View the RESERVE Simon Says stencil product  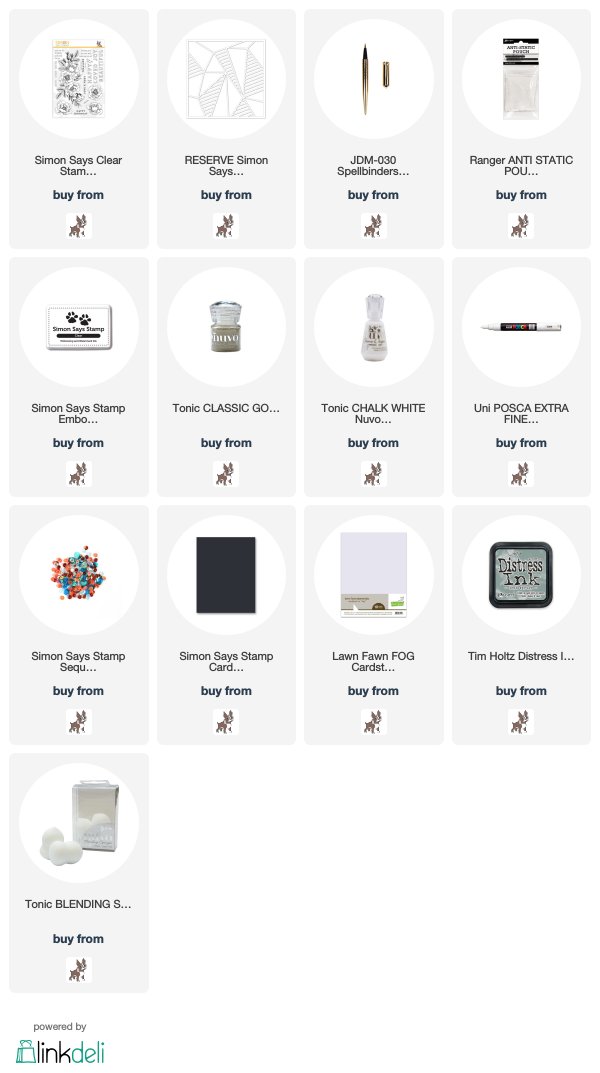point(226,129)
